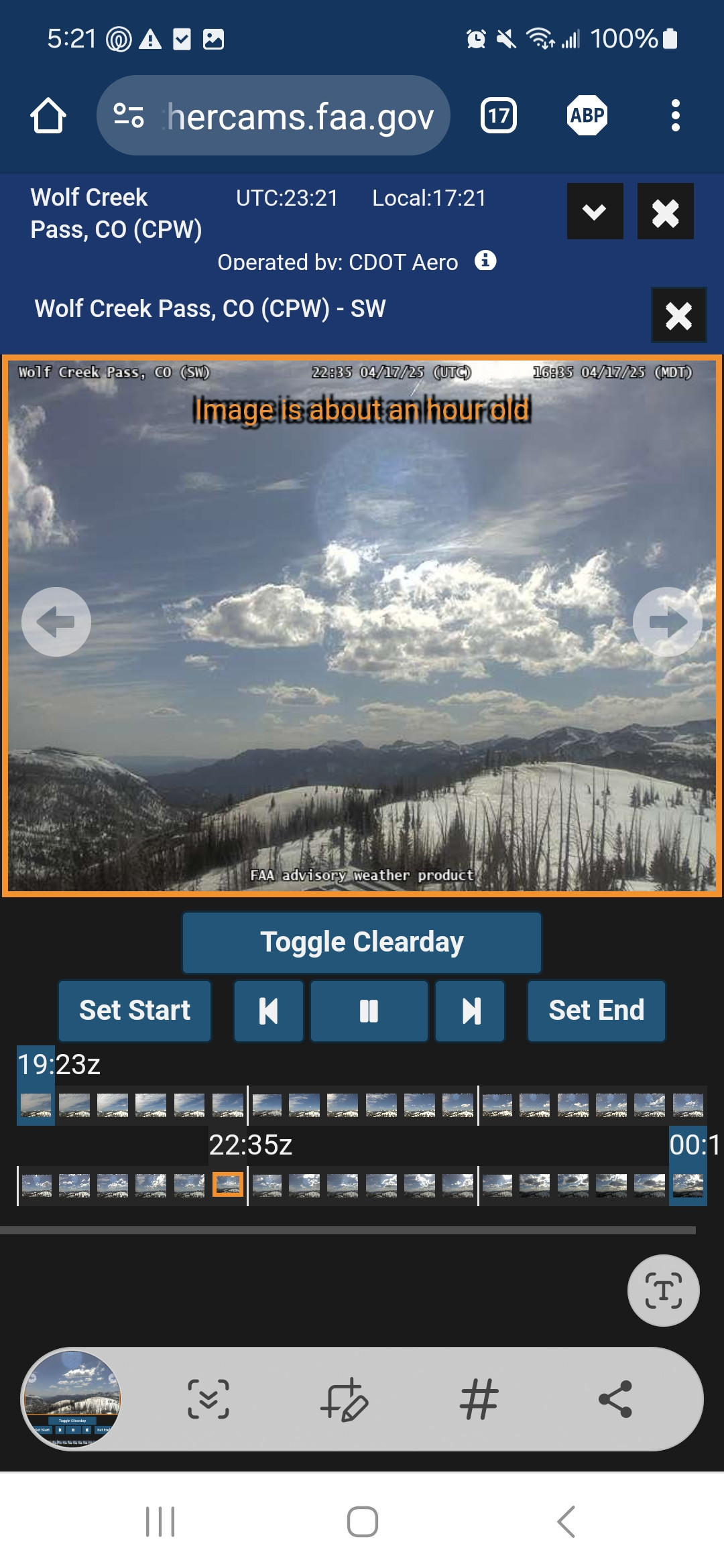Open the ABP ad blocker extension
The image size is (724, 1568).
tap(587, 116)
